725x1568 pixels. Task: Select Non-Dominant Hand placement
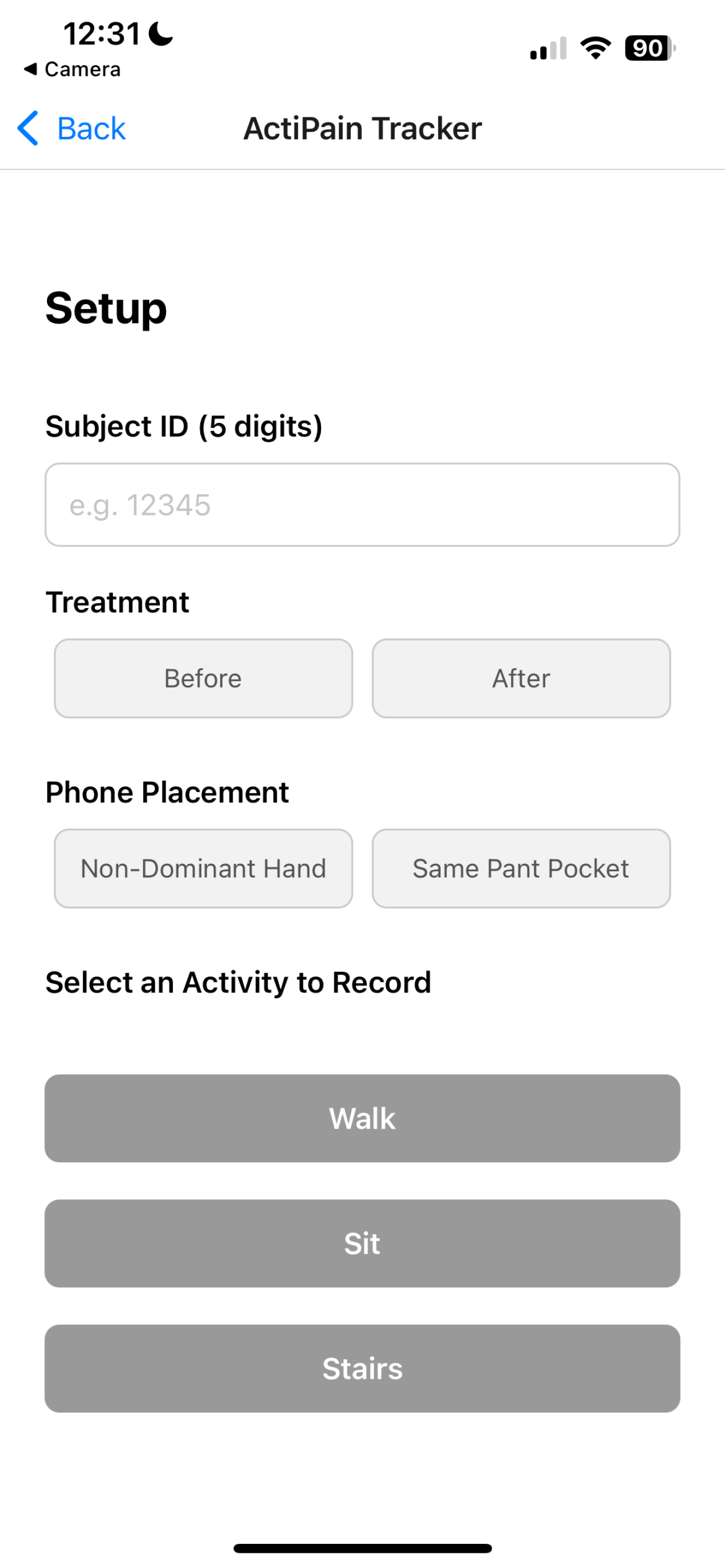tap(203, 868)
